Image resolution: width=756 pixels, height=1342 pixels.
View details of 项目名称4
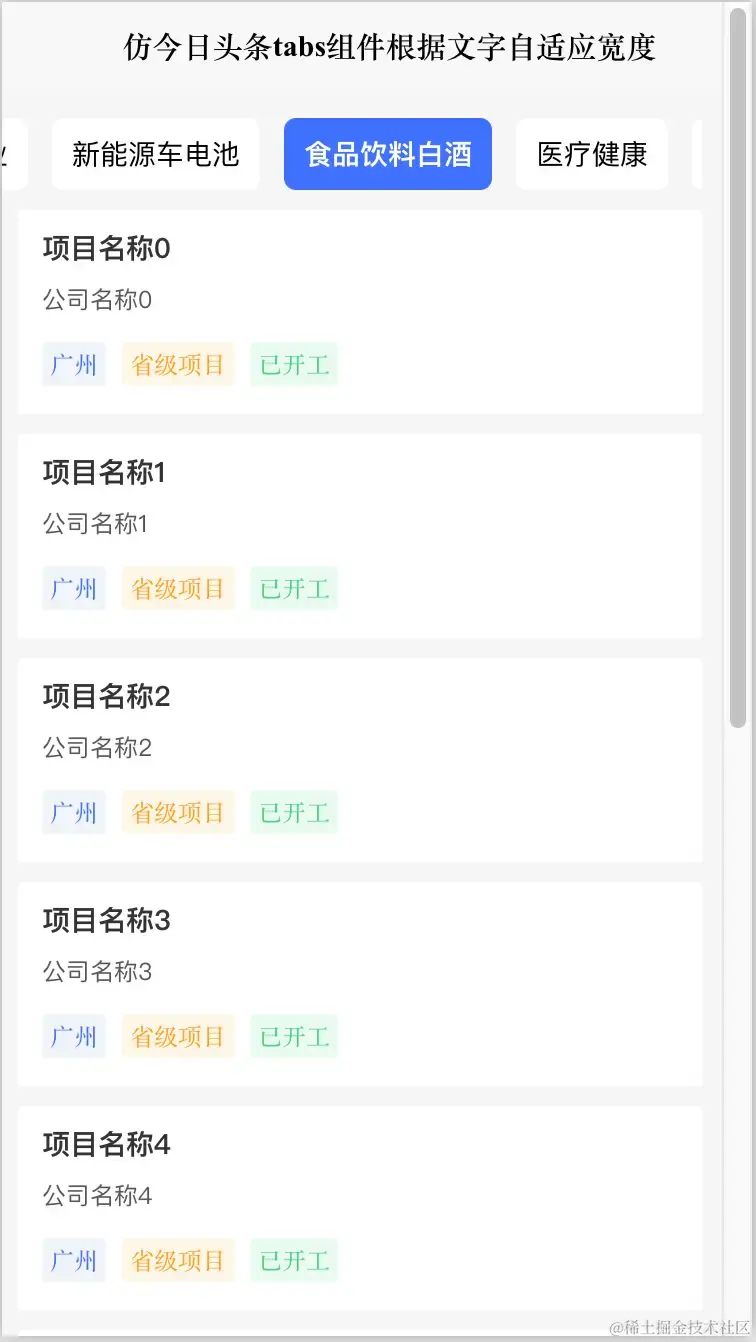360,1207
